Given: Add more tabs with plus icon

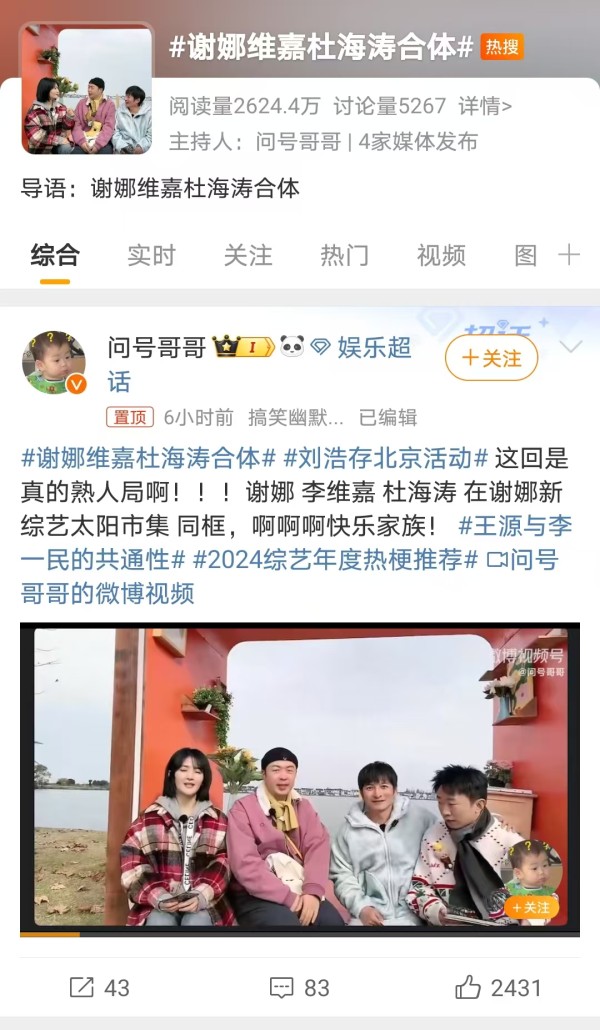Looking at the screenshot, I should coord(569,255).
